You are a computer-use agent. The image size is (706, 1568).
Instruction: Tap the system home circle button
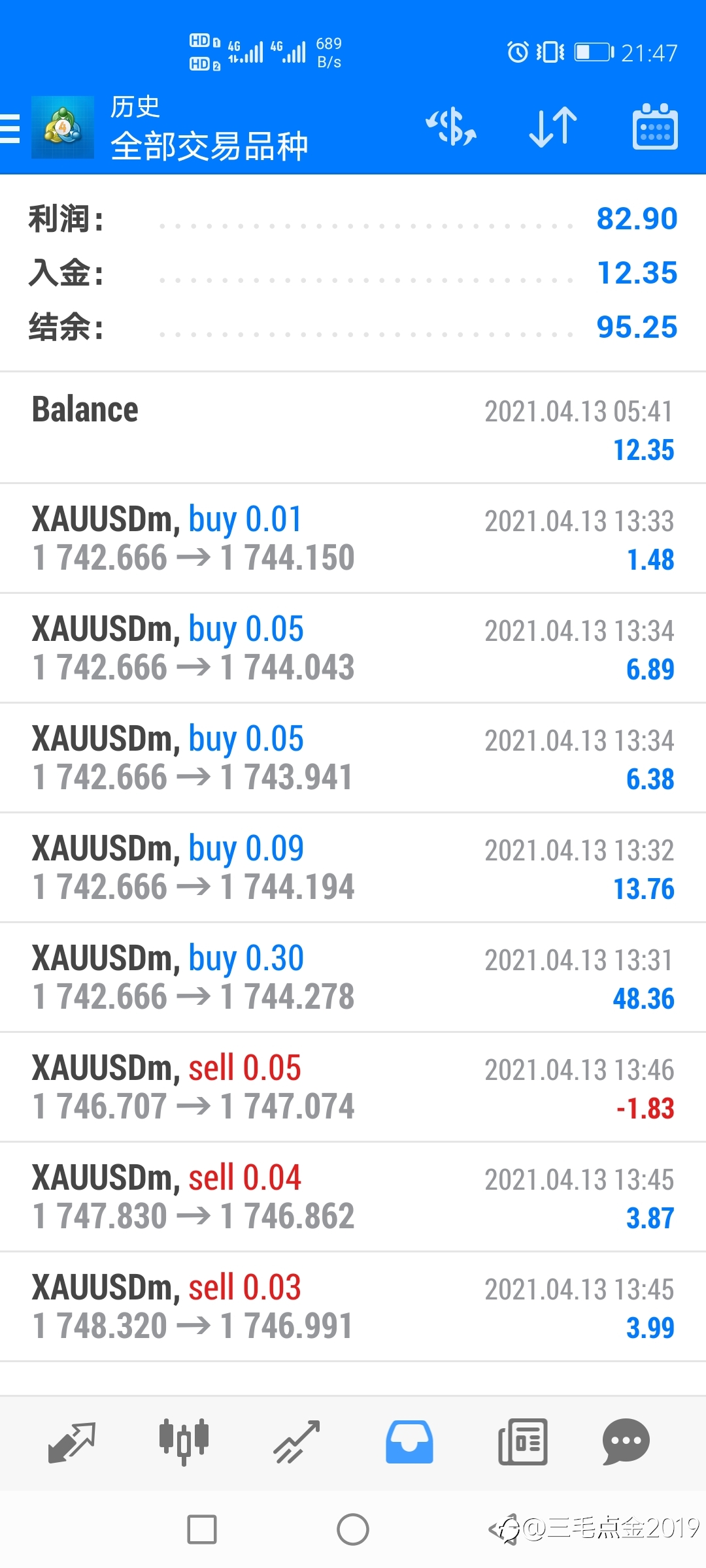point(353,1529)
